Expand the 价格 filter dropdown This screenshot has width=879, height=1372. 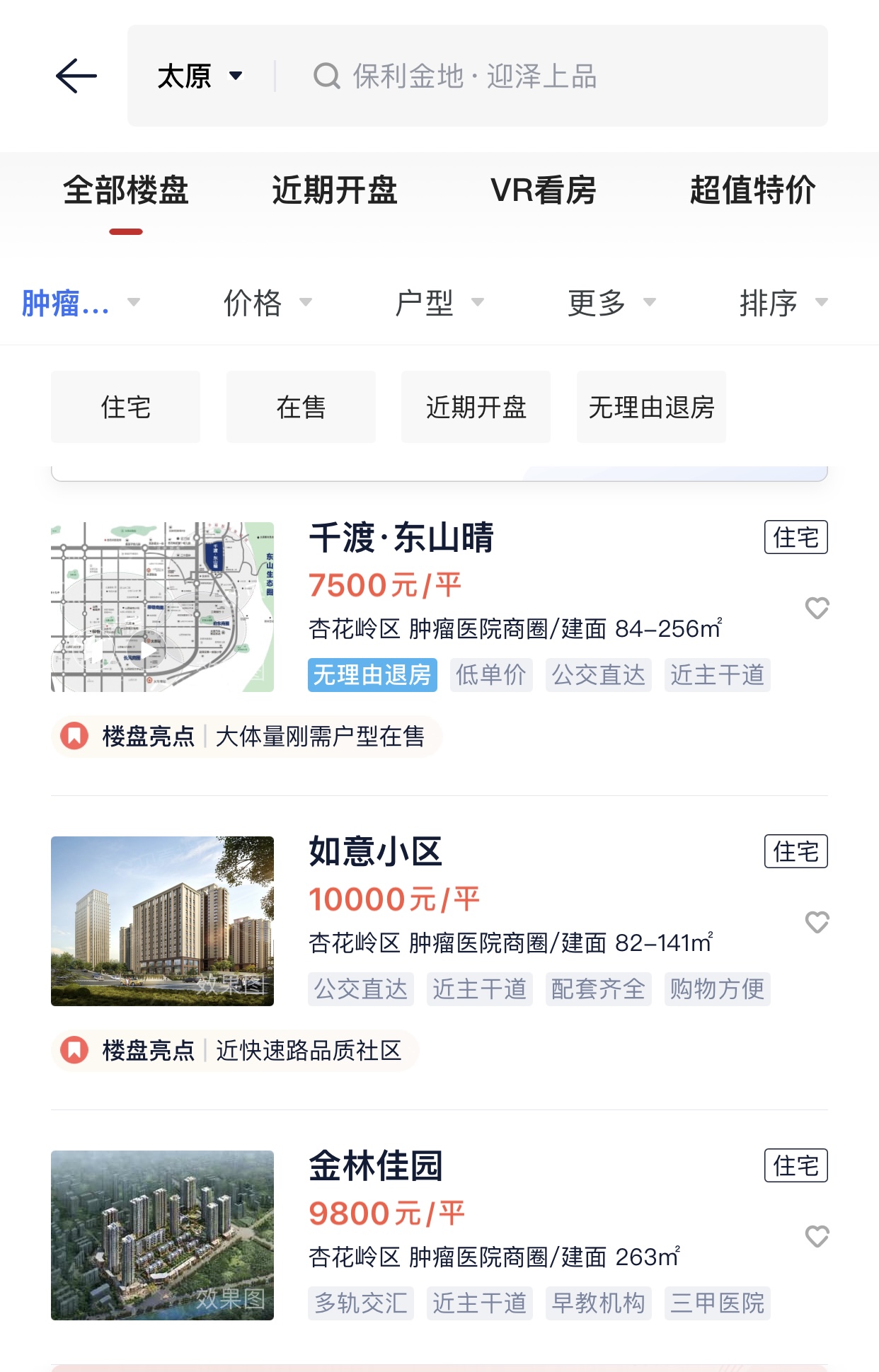pos(267,303)
